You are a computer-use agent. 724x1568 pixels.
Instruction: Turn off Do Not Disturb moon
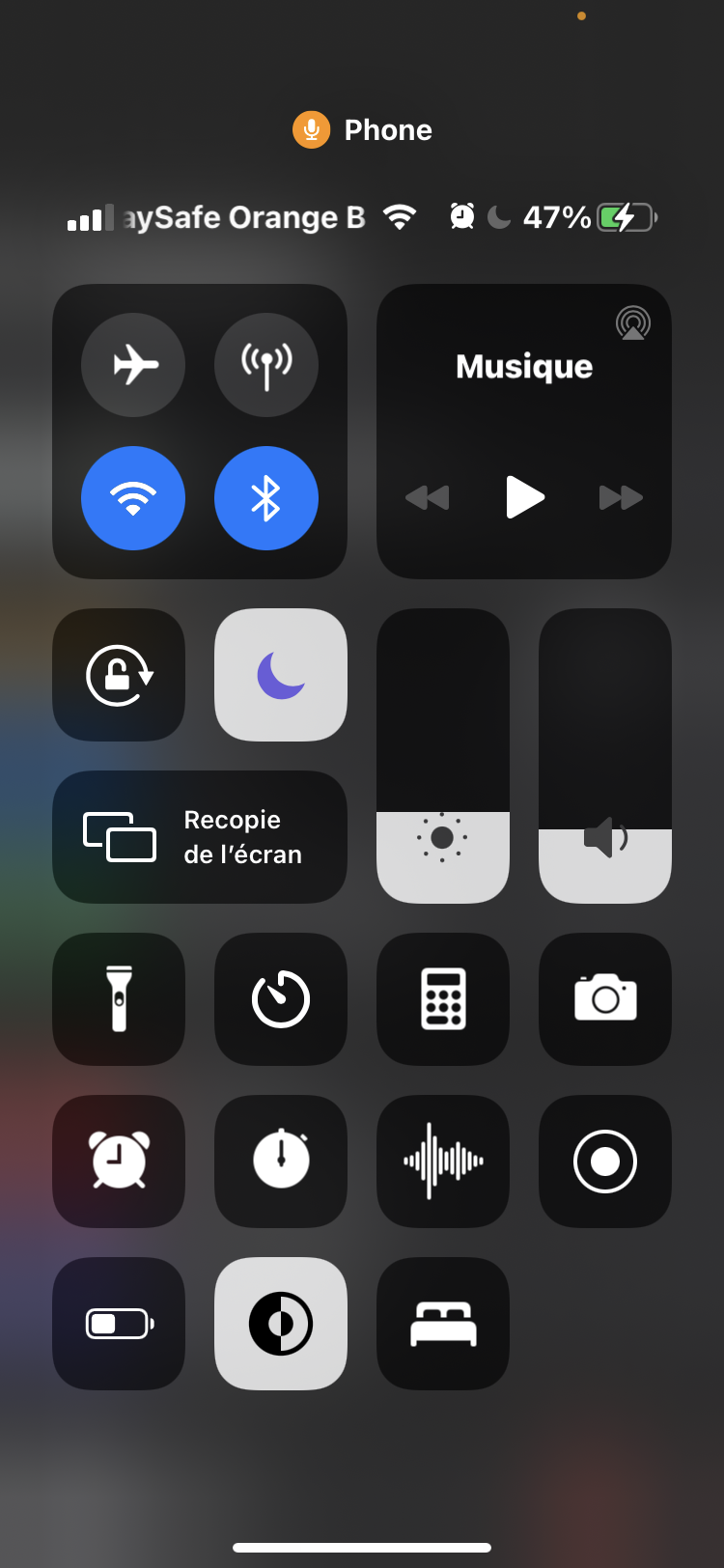(281, 675)
